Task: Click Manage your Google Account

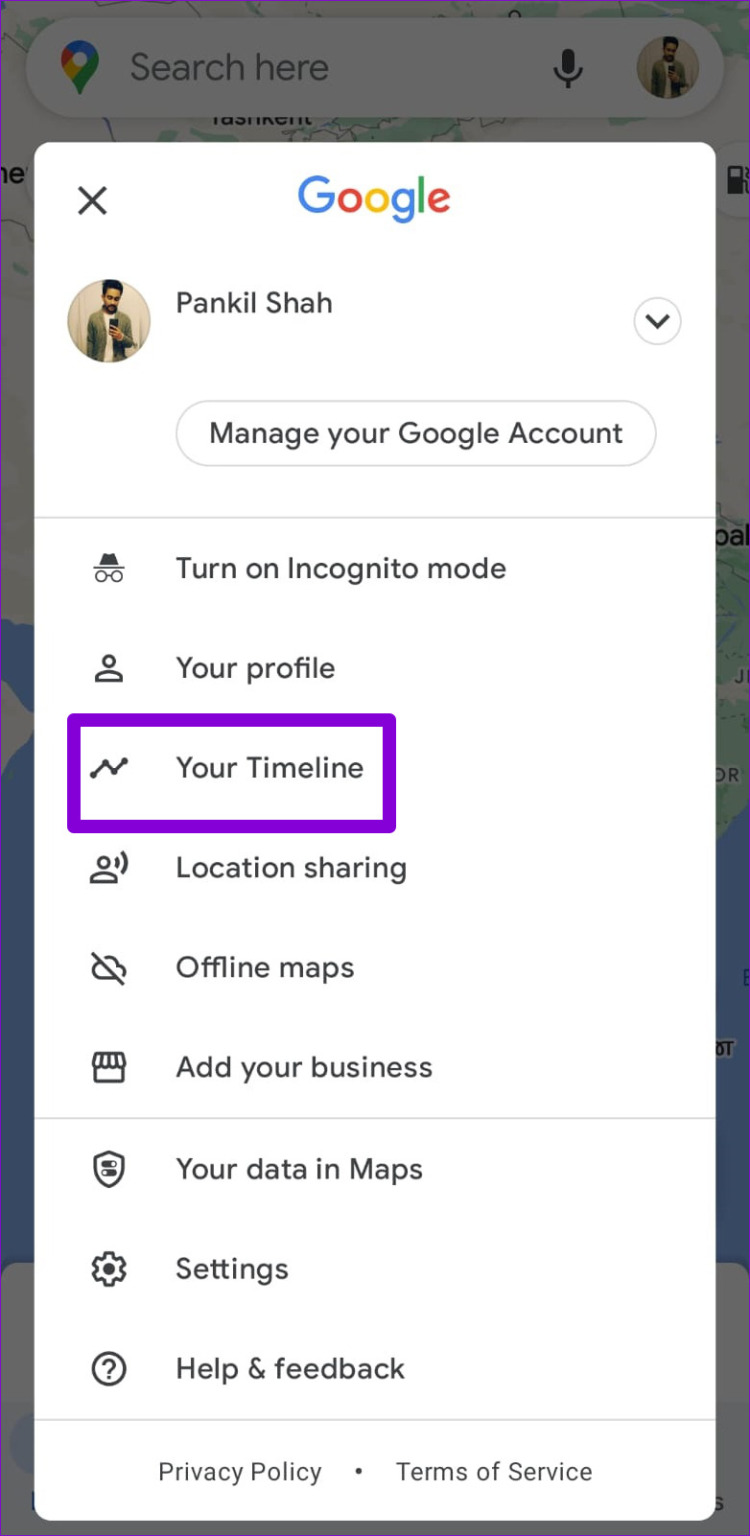Action: click(x=415, y=433)
